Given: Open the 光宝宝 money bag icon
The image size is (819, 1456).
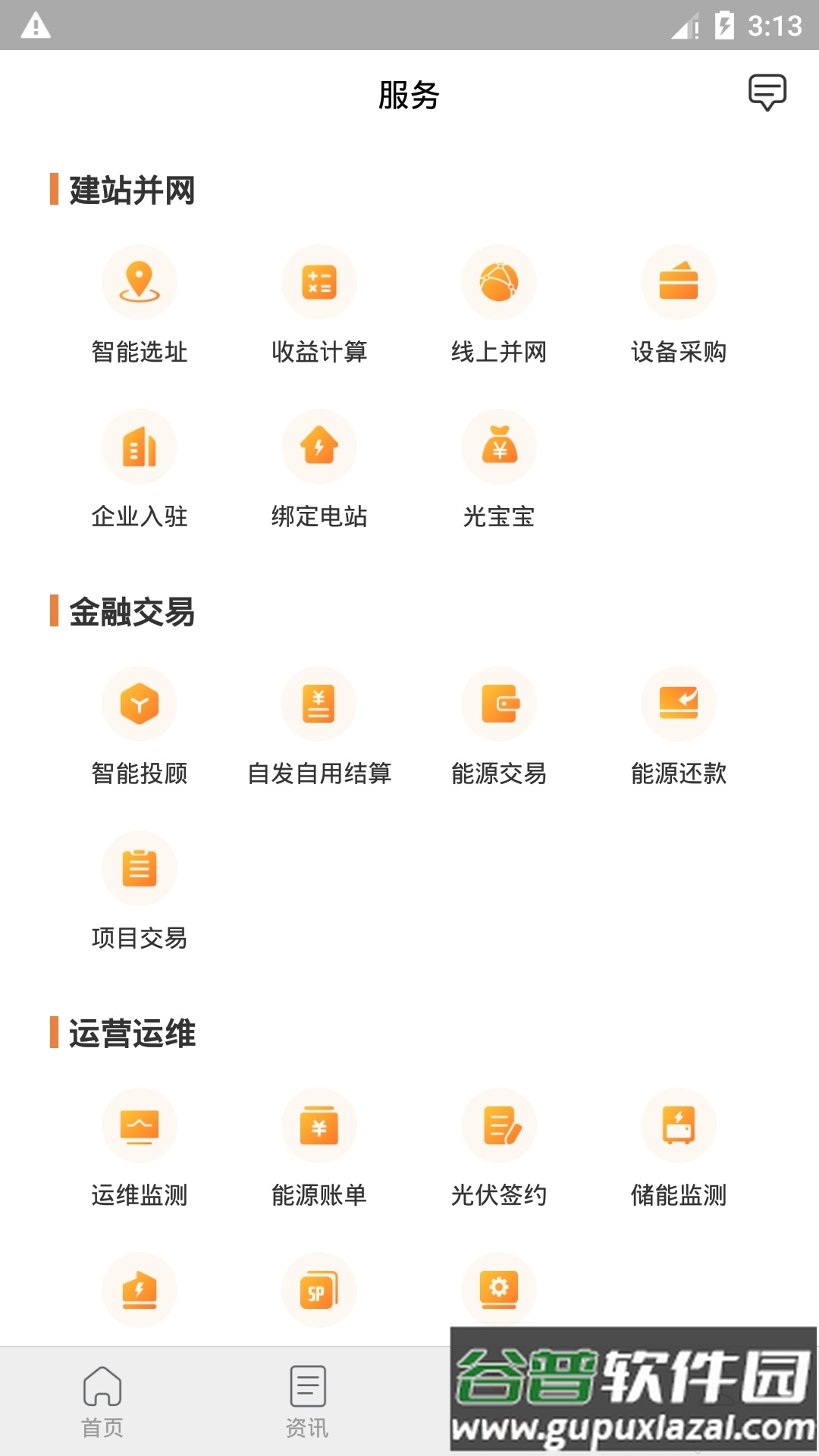Looking at the screenshot, I should tap(499, 447).
